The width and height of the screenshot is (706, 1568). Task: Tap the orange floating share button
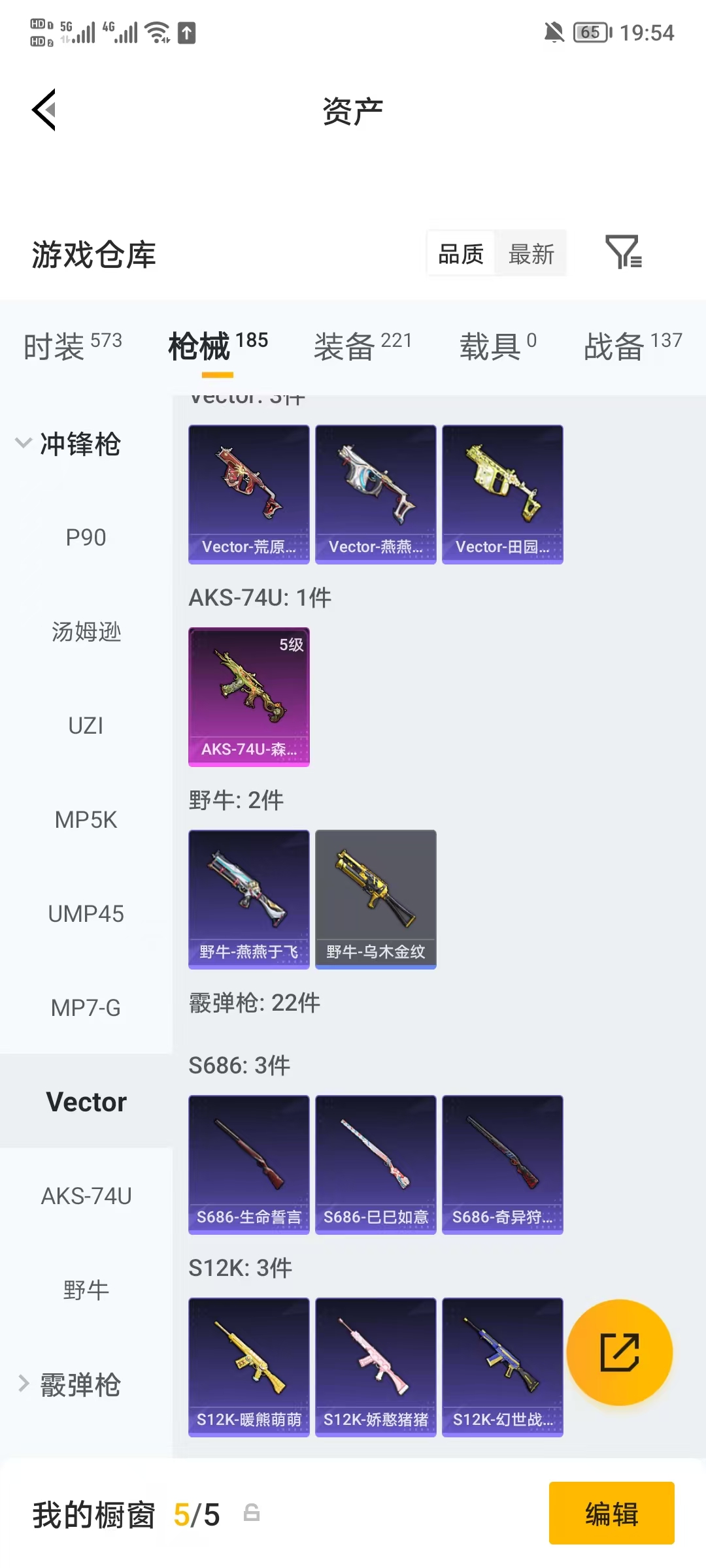click(x=619, y=1352)
